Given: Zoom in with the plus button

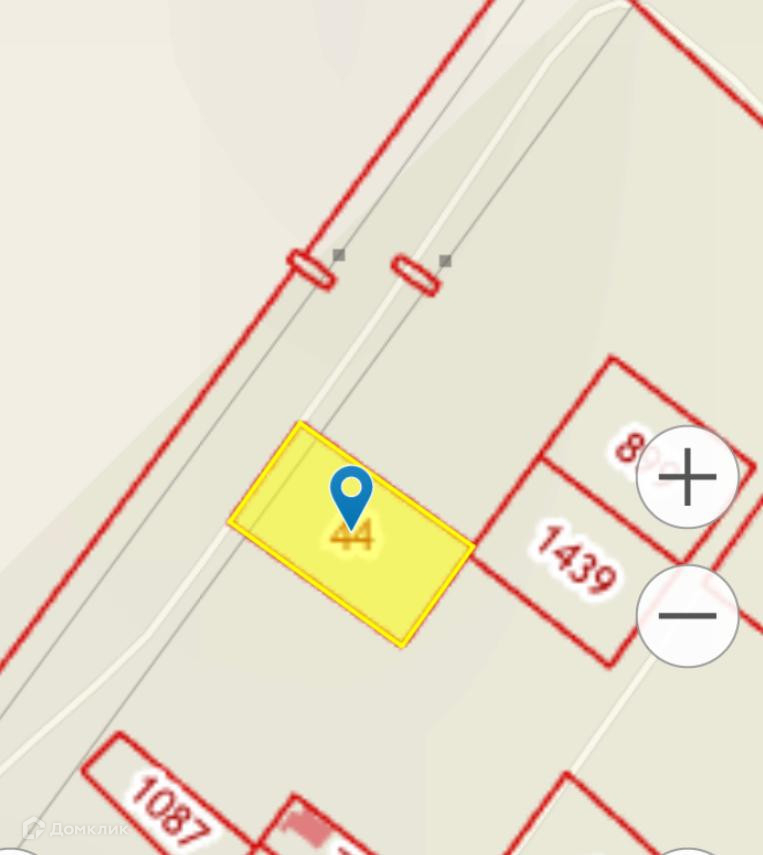Looking at the screenshot, I should (687, 477).
